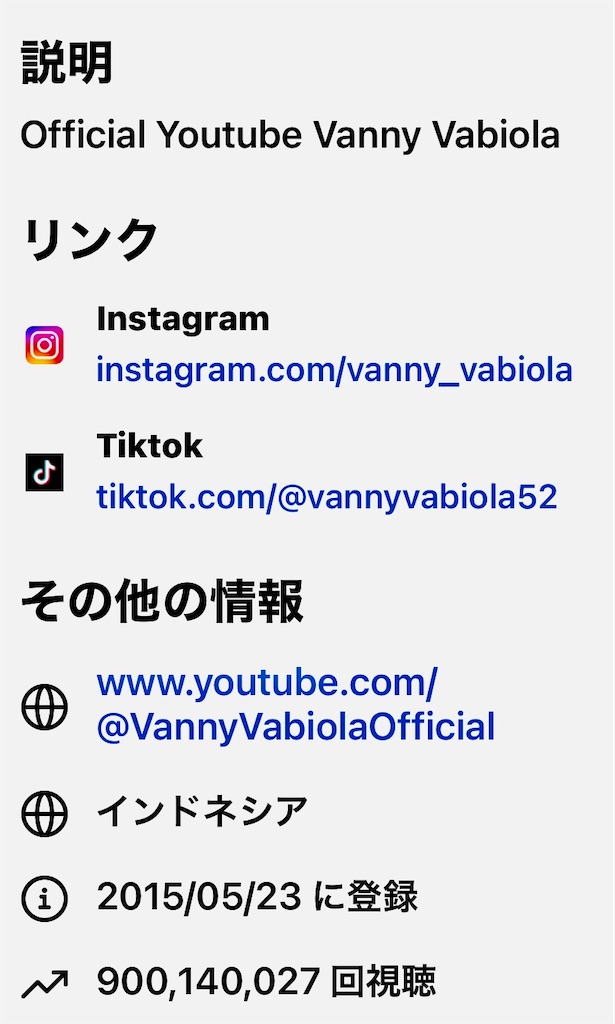
Task: Open the @VannyVabiolaOfficial YouTube channel URL
Action: (295, 706)
